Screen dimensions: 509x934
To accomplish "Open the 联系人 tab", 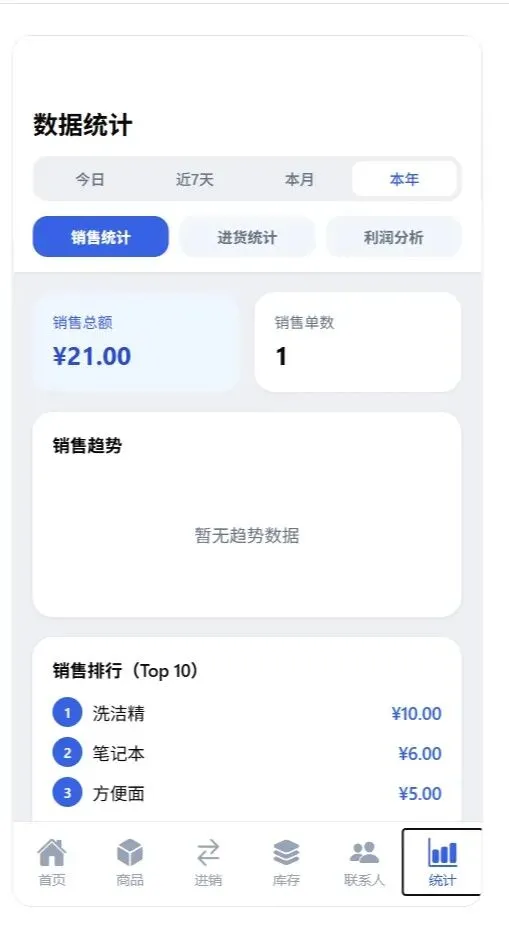I will pyautogui.click(x=364, y=861).
